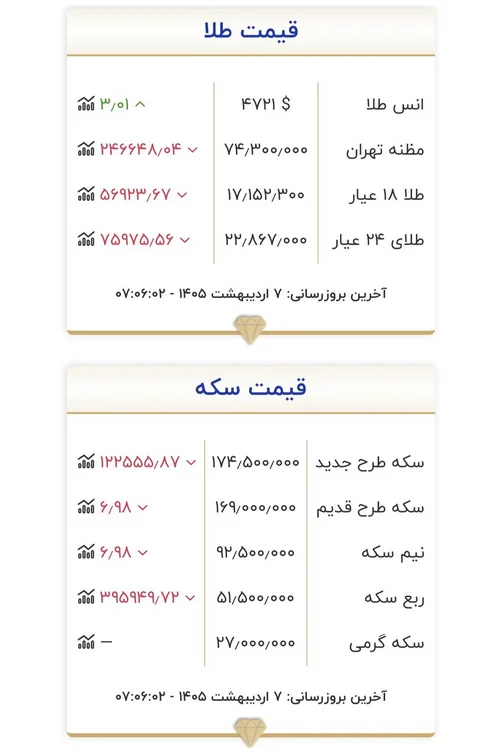This screenshot has height=748, width=502.
Task: Open the chart for سکه طرح جدید
Action: [86, 461]
